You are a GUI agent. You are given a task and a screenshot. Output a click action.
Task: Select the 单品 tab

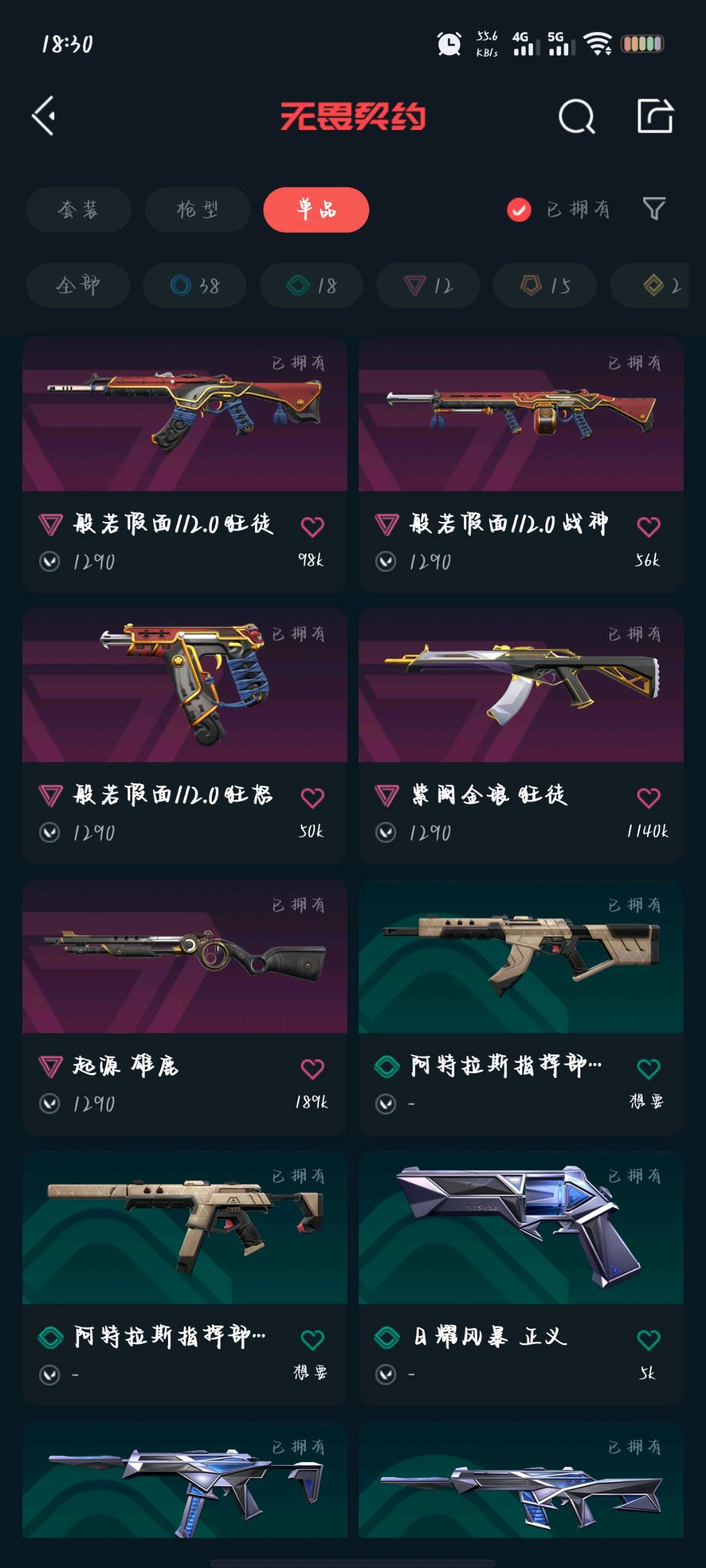(x=316, y=210)
